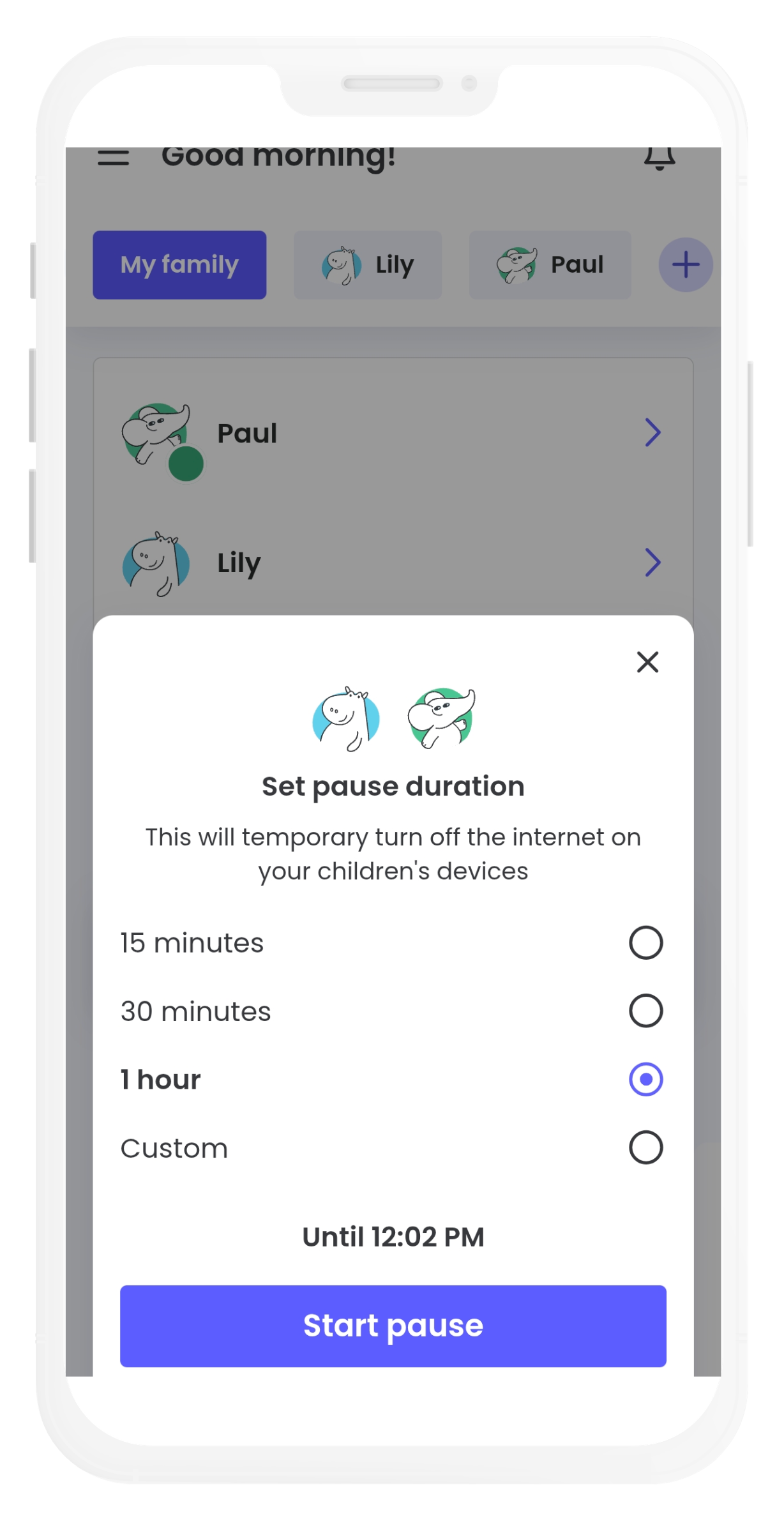This screenshot has height=1521, width=784.
Task: Tap the Start pause button
Action: [x=393, y=1326]
